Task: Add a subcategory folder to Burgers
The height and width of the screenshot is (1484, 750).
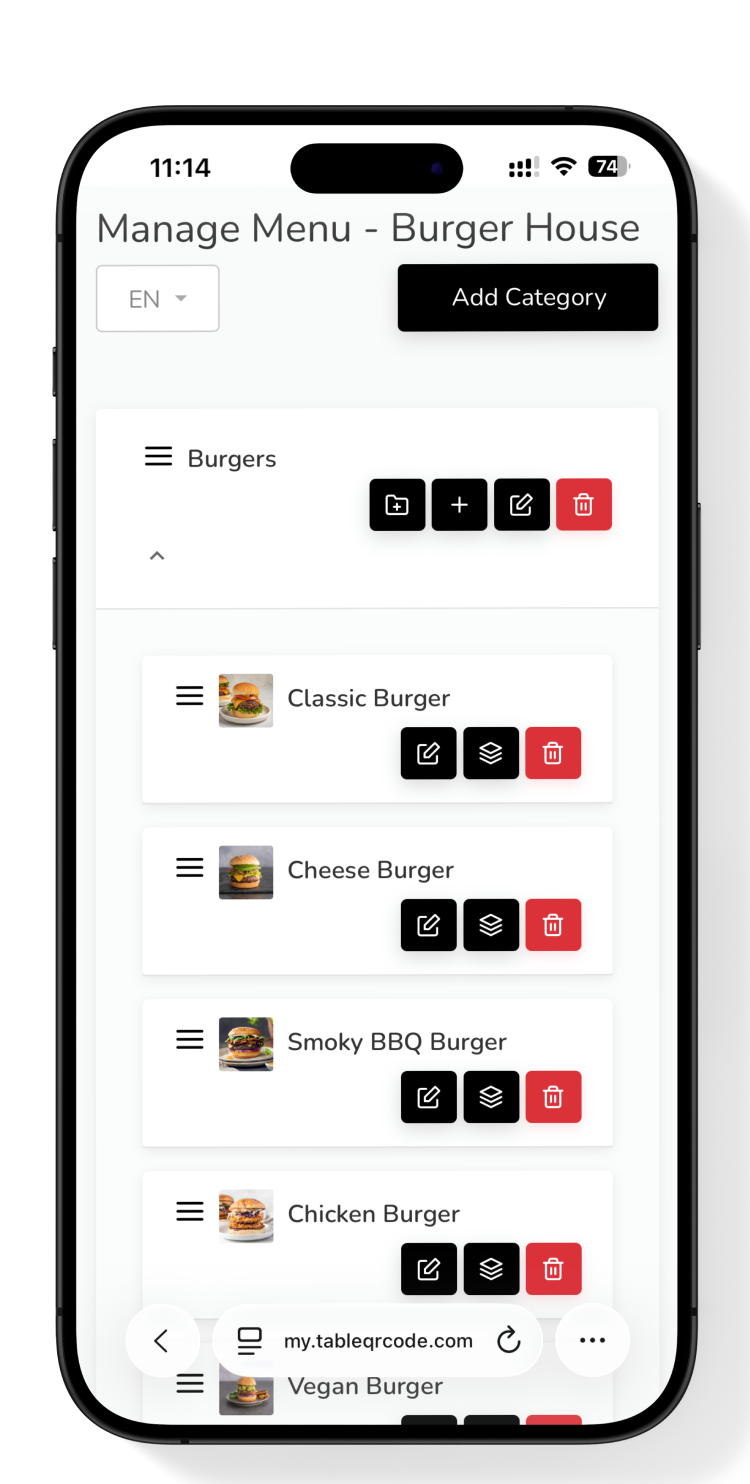Action: tap(397, 505)
